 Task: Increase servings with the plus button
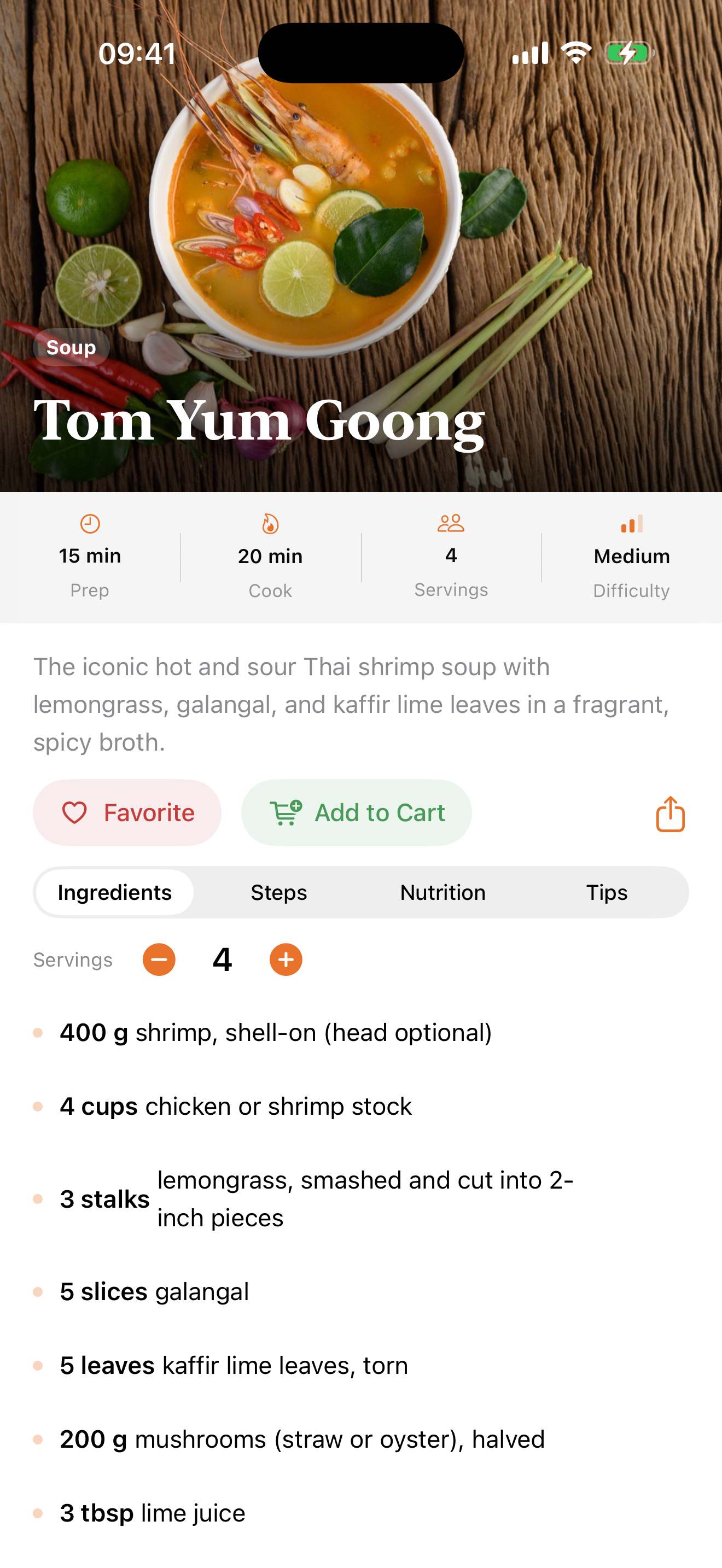coord(286,959)
